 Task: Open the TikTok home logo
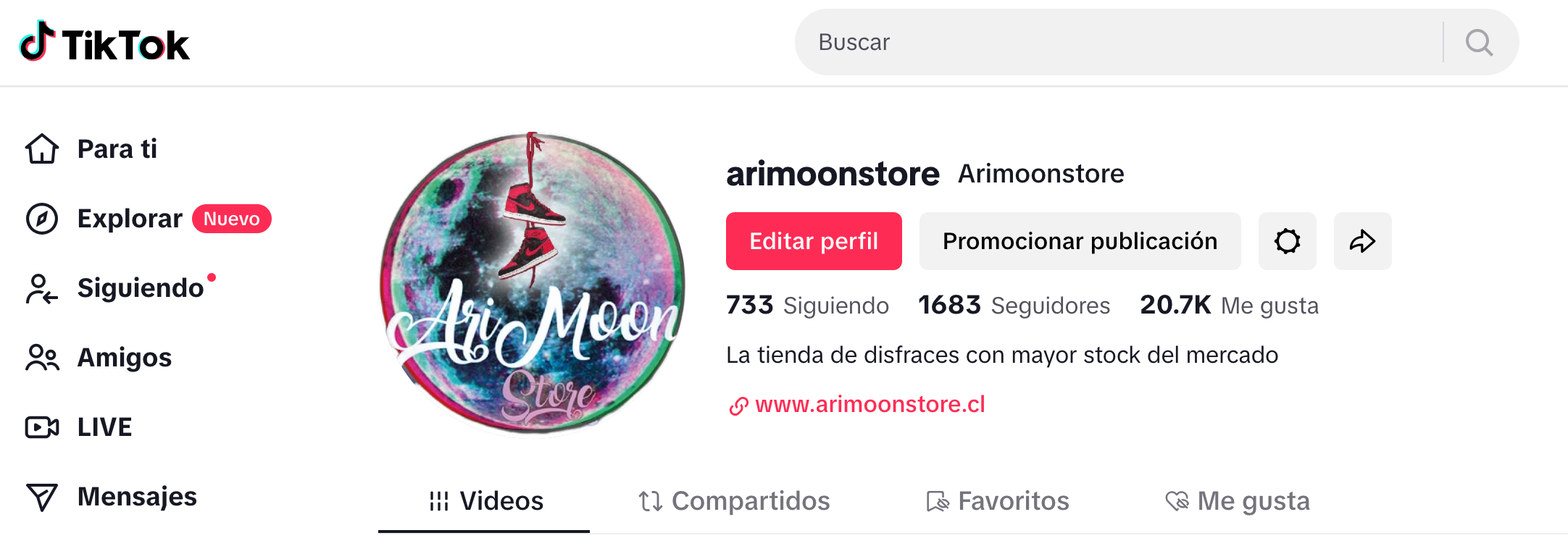point(104,43)
